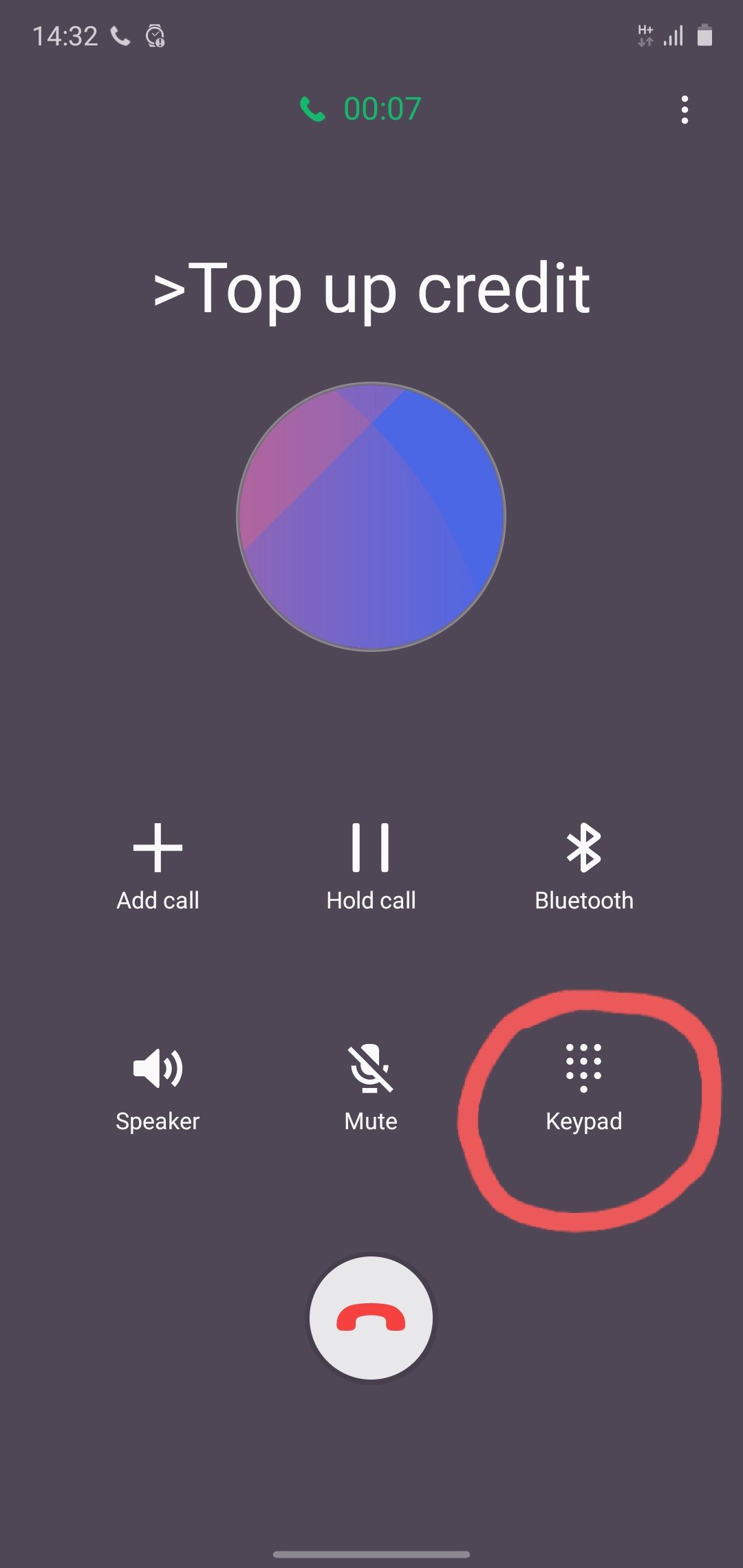
Task: Expand call options via the top-right menu
Action: [685, 110]
